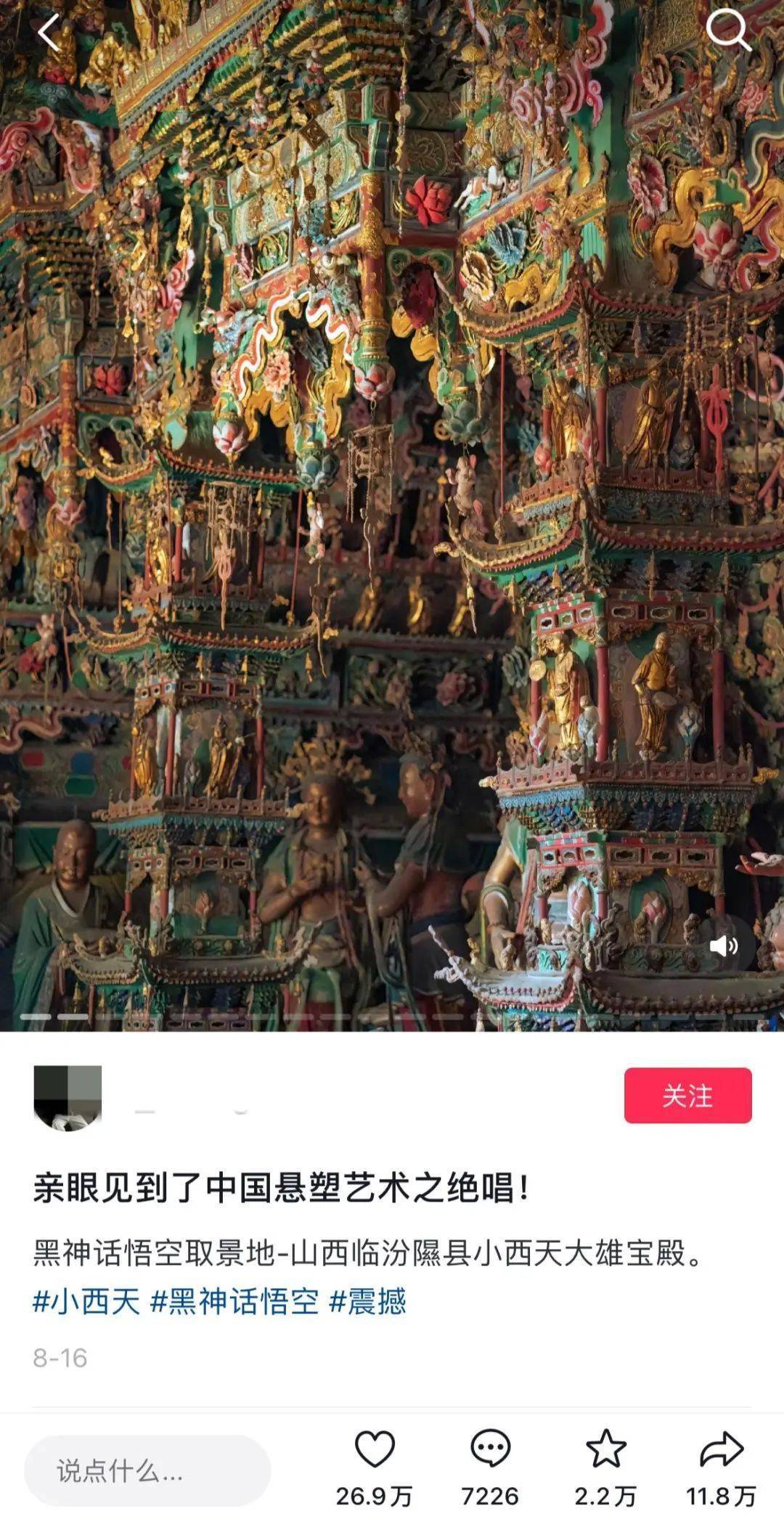Go back using the top-left arrow
Viewport: 784px width, 1519px height.
tap(49, 33)
